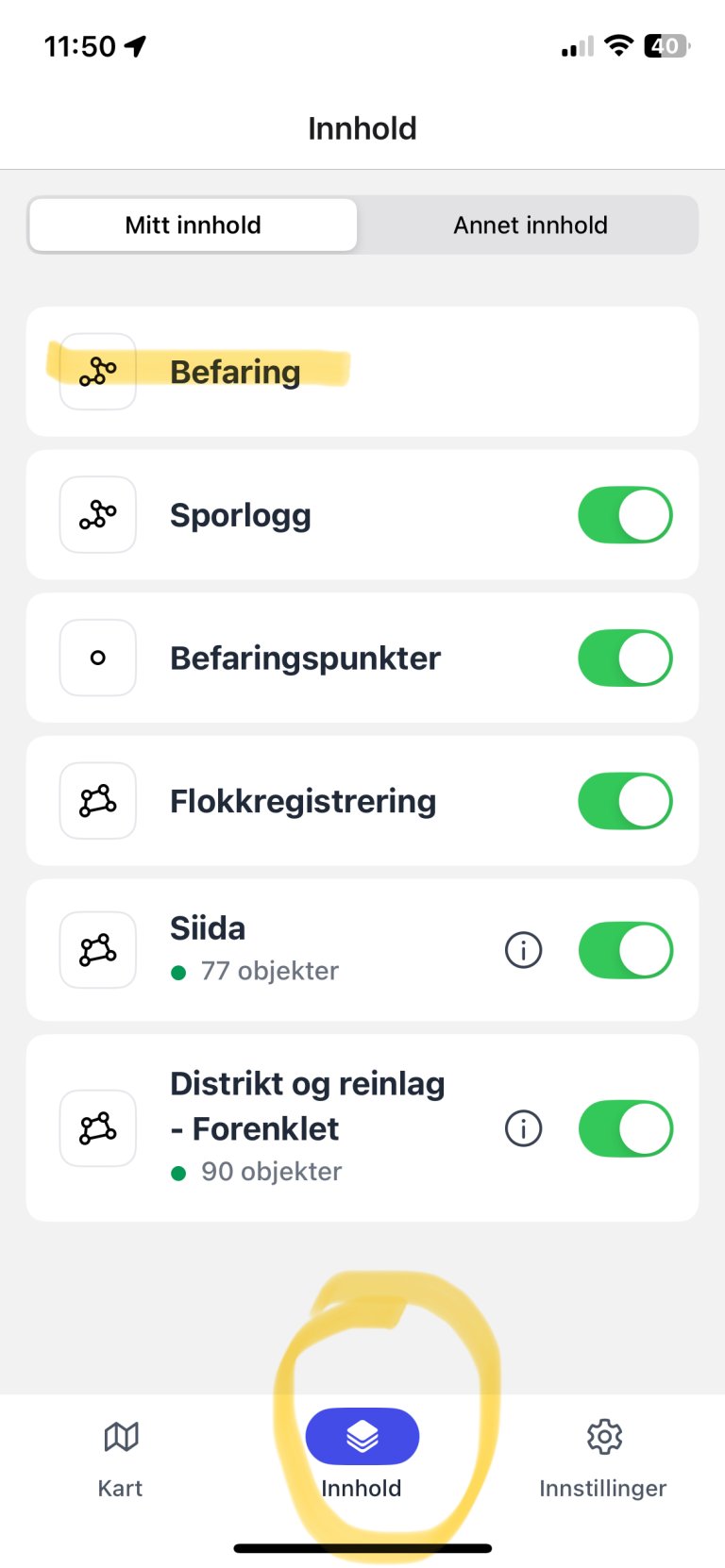The image size is (725, 1568).
Task: Click the Flokkregistrering polygon icon
Action: pos(97,800)
